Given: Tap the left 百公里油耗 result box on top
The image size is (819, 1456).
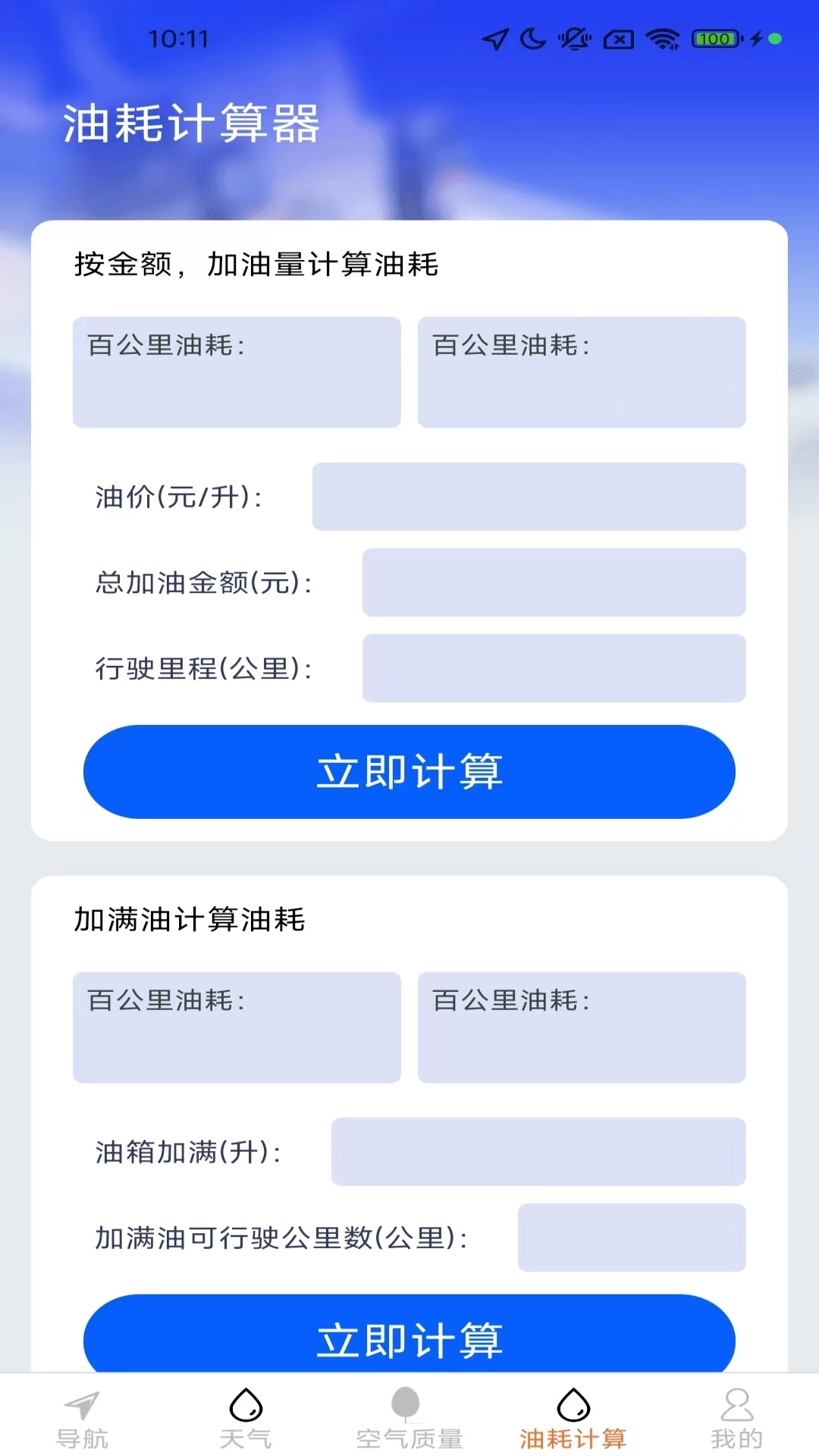Looking at the screenshot, I should [237, 372].
